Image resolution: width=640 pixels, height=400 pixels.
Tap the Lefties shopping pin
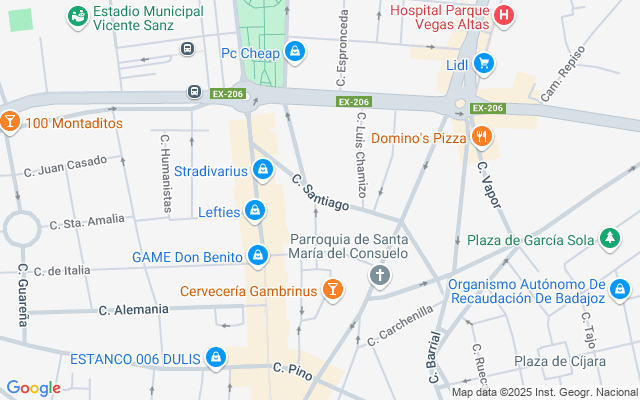(256, 211)
